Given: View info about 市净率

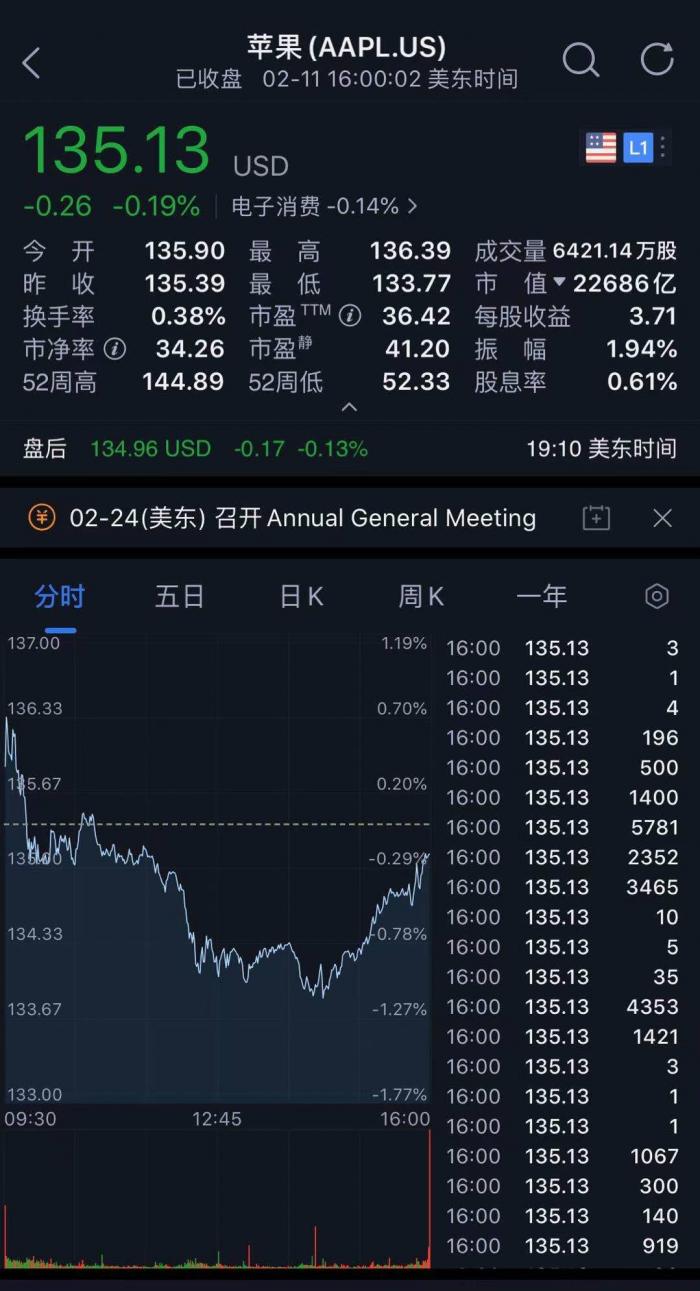Looking at the screenshot, I should pos(116,350).
